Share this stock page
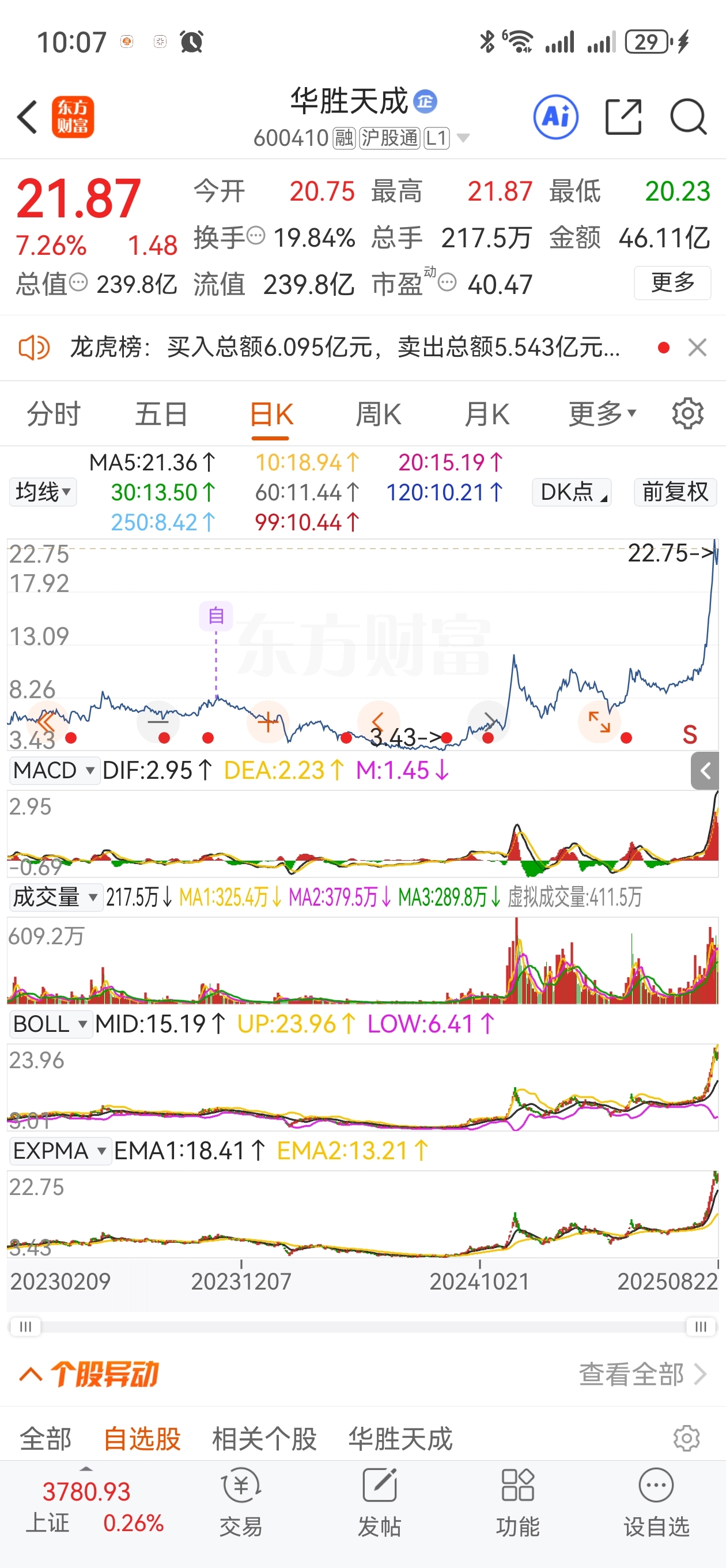 pyautogui.click(x=624, y=117)
